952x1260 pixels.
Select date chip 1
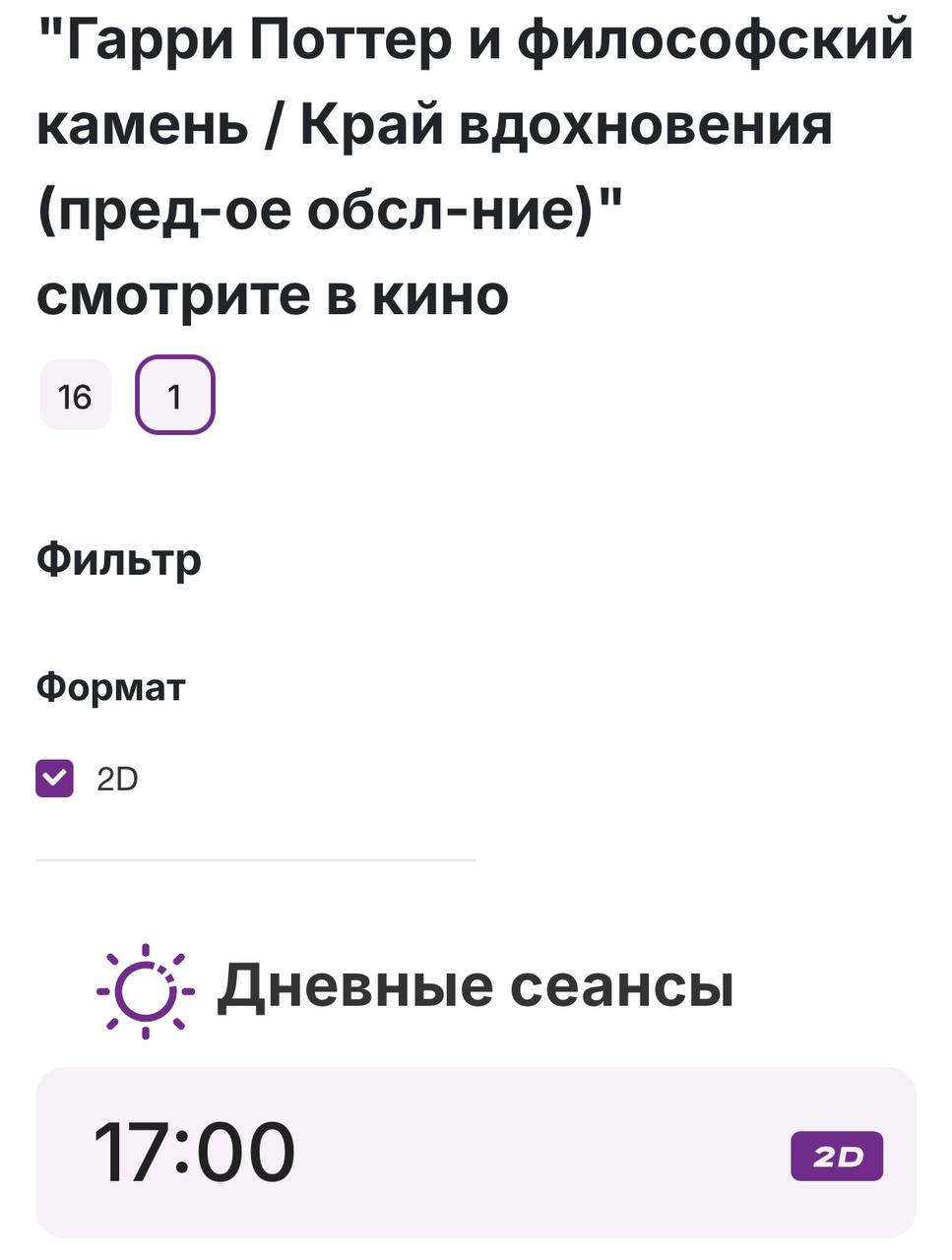(174, 396)
